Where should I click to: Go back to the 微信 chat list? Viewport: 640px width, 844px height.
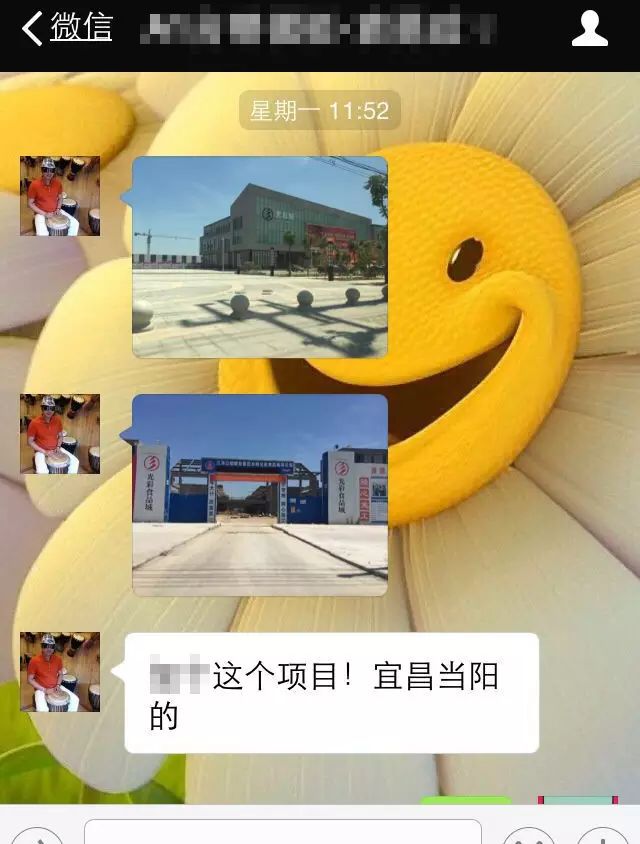(x=67, y=28)
